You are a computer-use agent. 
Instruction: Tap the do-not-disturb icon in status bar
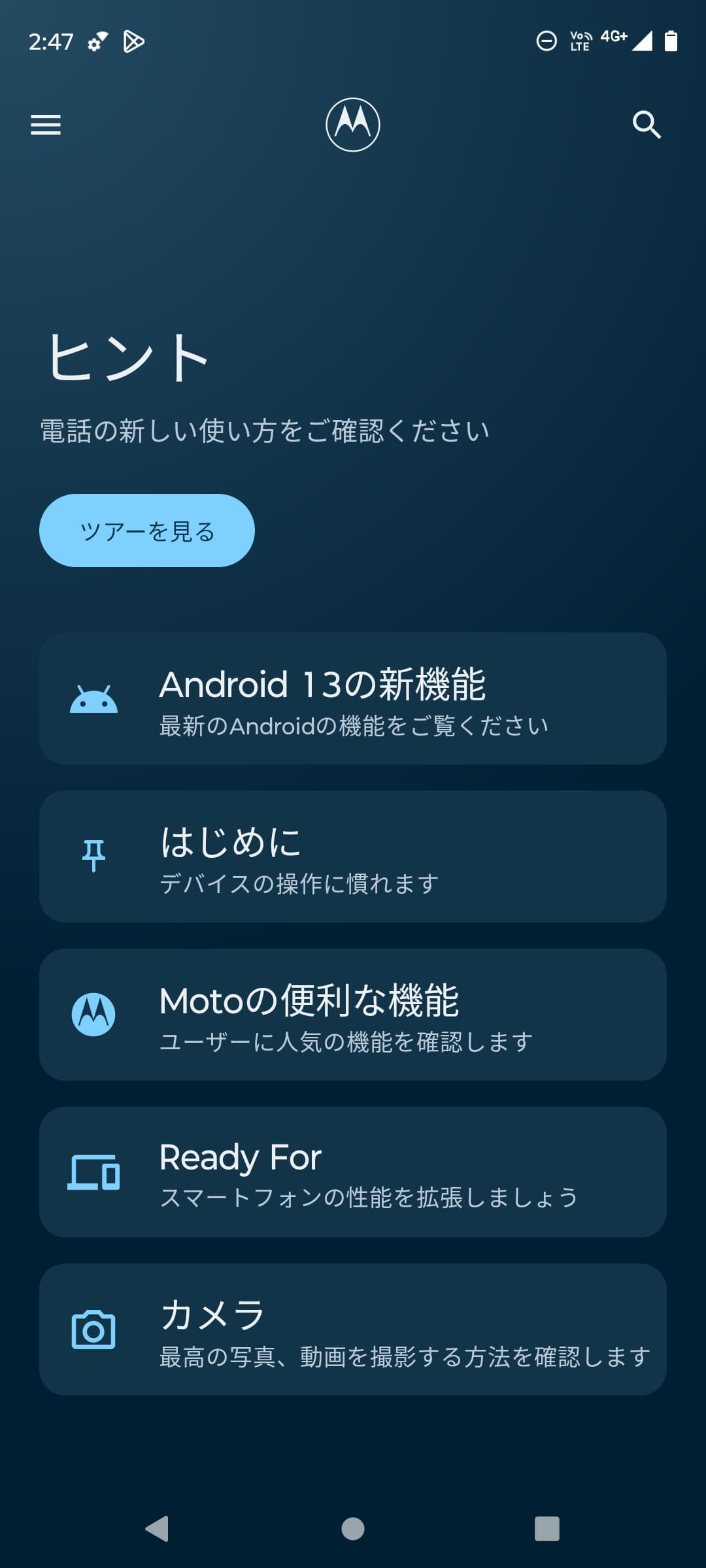coord(546,41)
